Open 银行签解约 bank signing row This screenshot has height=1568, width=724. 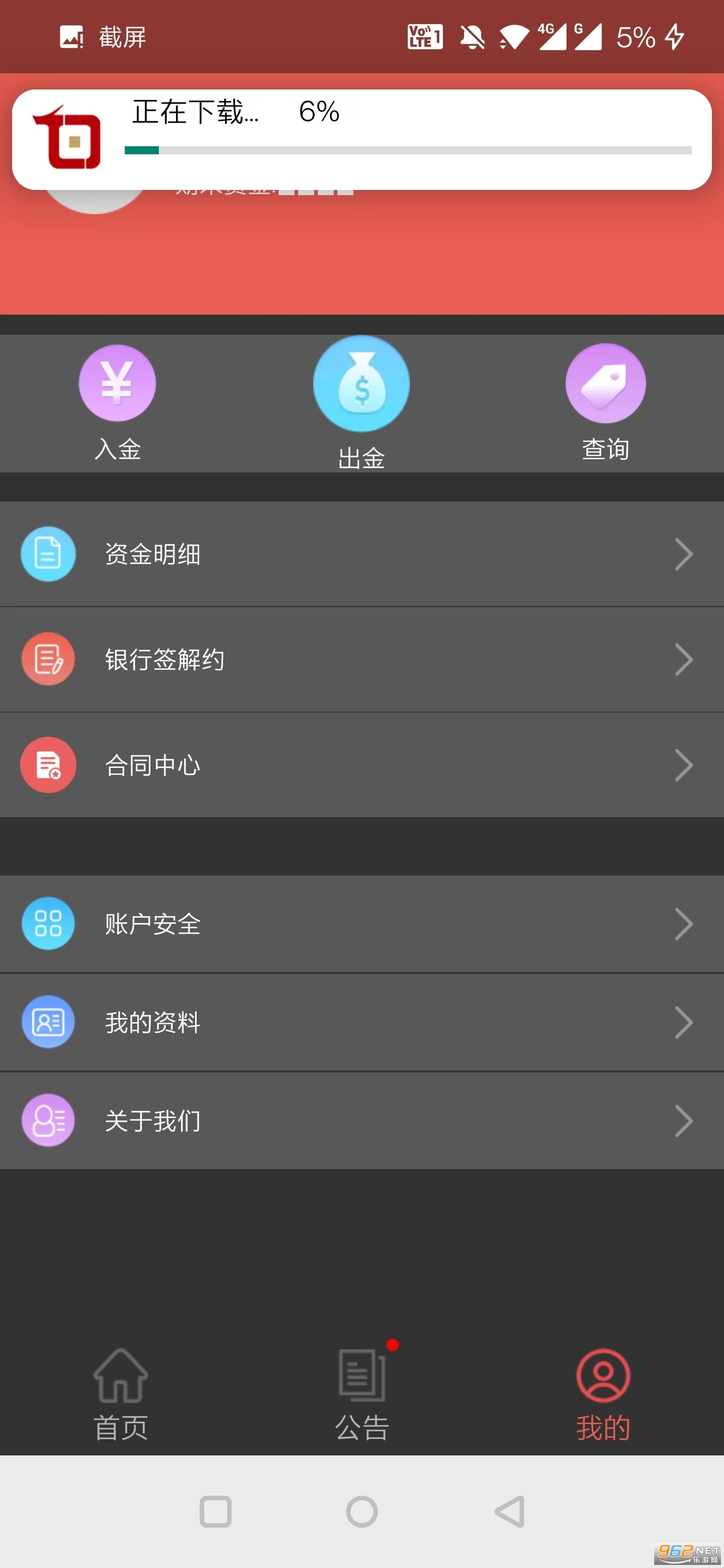pyautogui.click(x=361, y=659)
